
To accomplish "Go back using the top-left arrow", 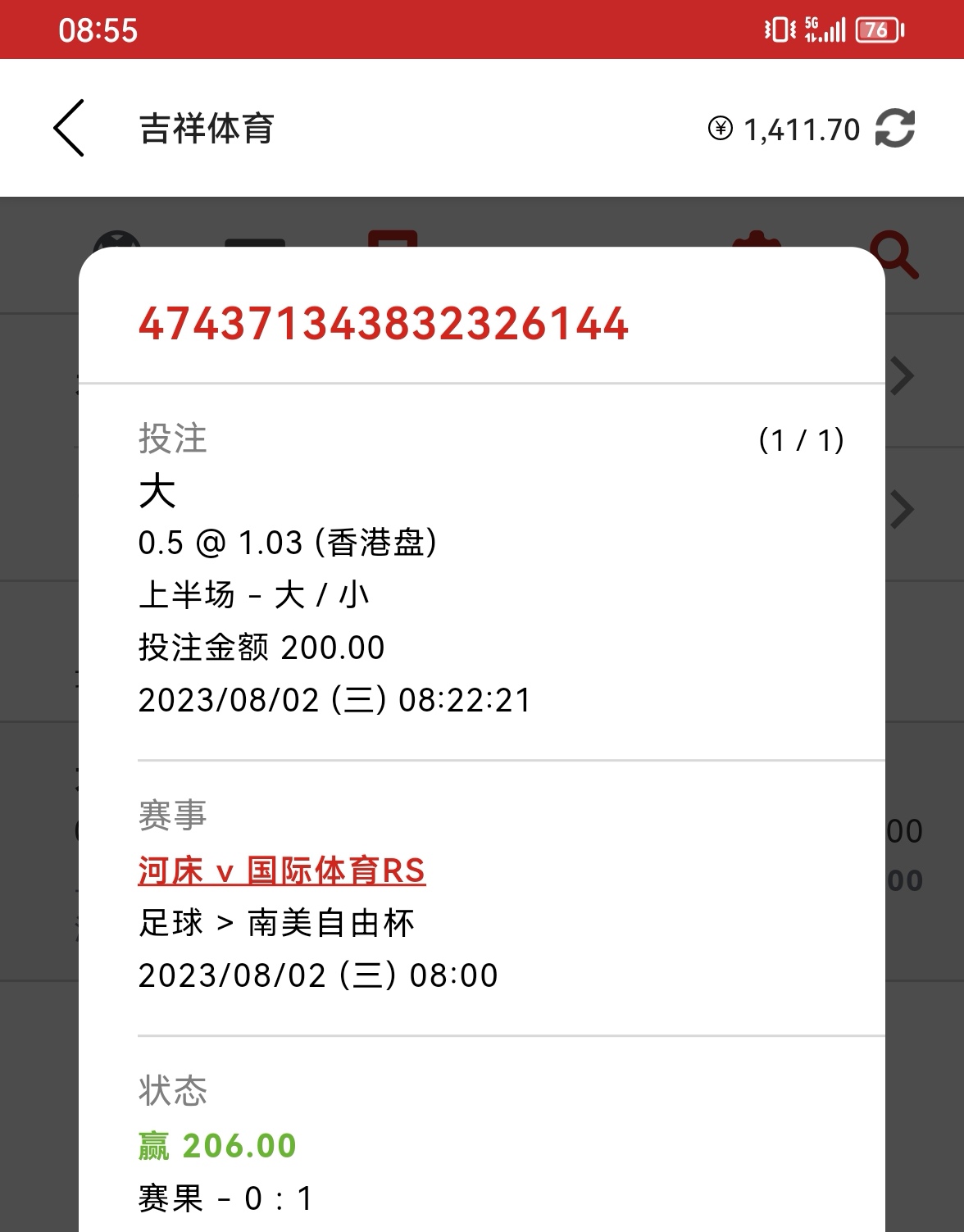I will [x=69, y=128].
